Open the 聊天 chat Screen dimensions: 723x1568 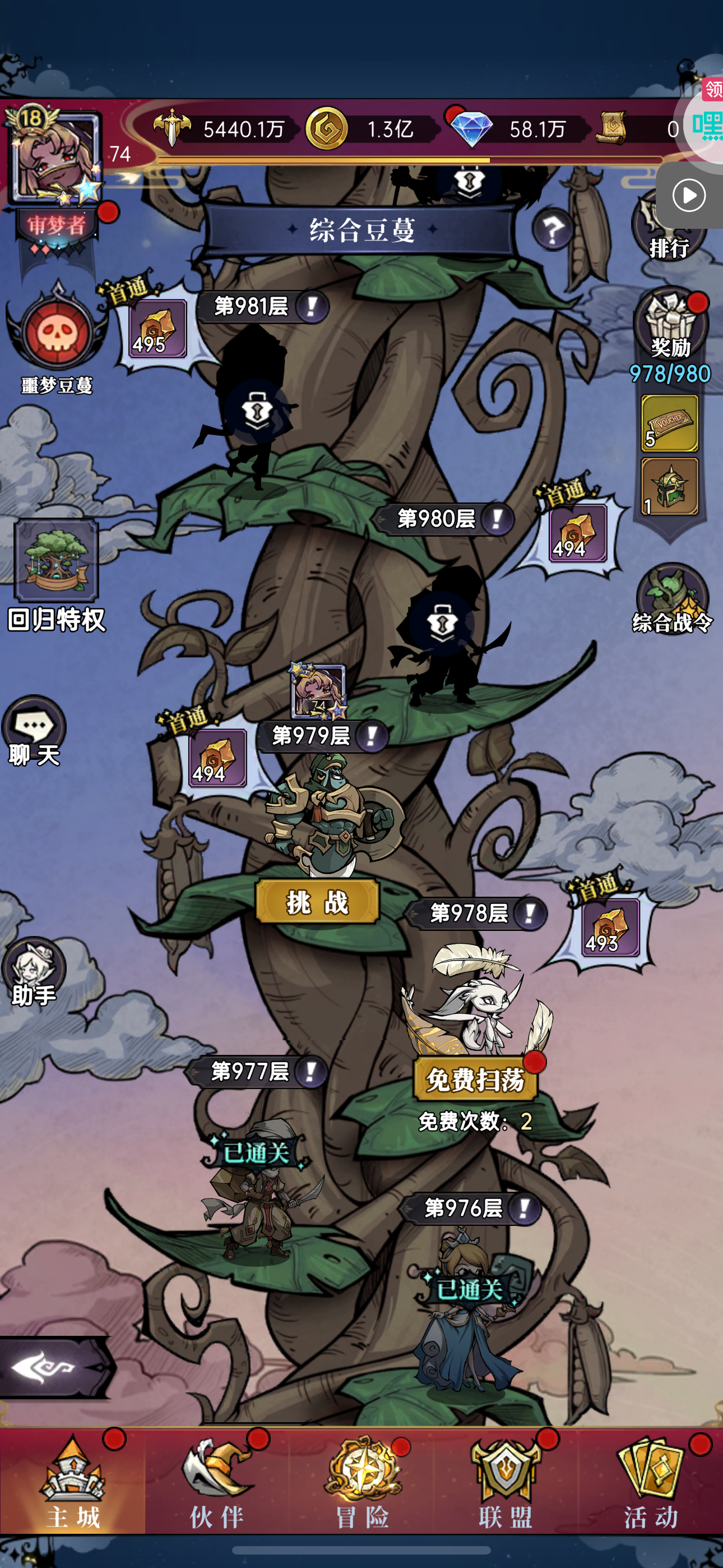click(34, 731)
